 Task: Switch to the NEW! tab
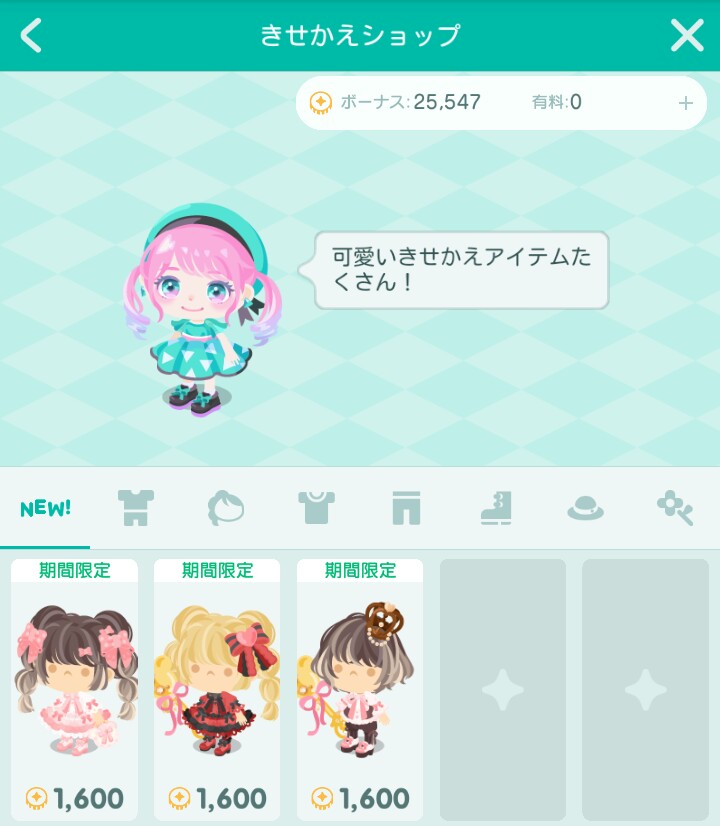[x=45, y=508]
